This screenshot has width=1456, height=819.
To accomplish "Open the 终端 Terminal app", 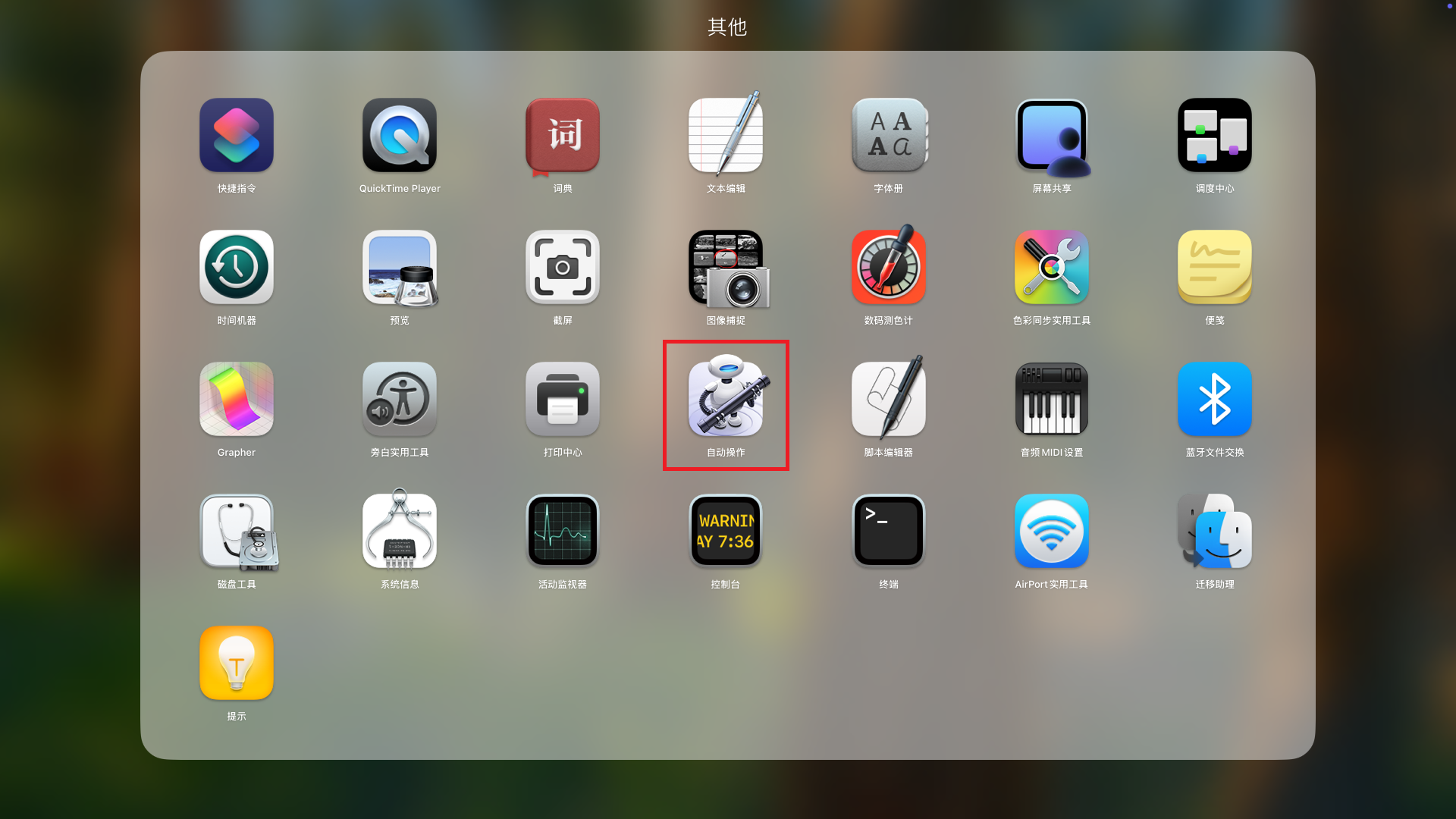I will 889,532.
